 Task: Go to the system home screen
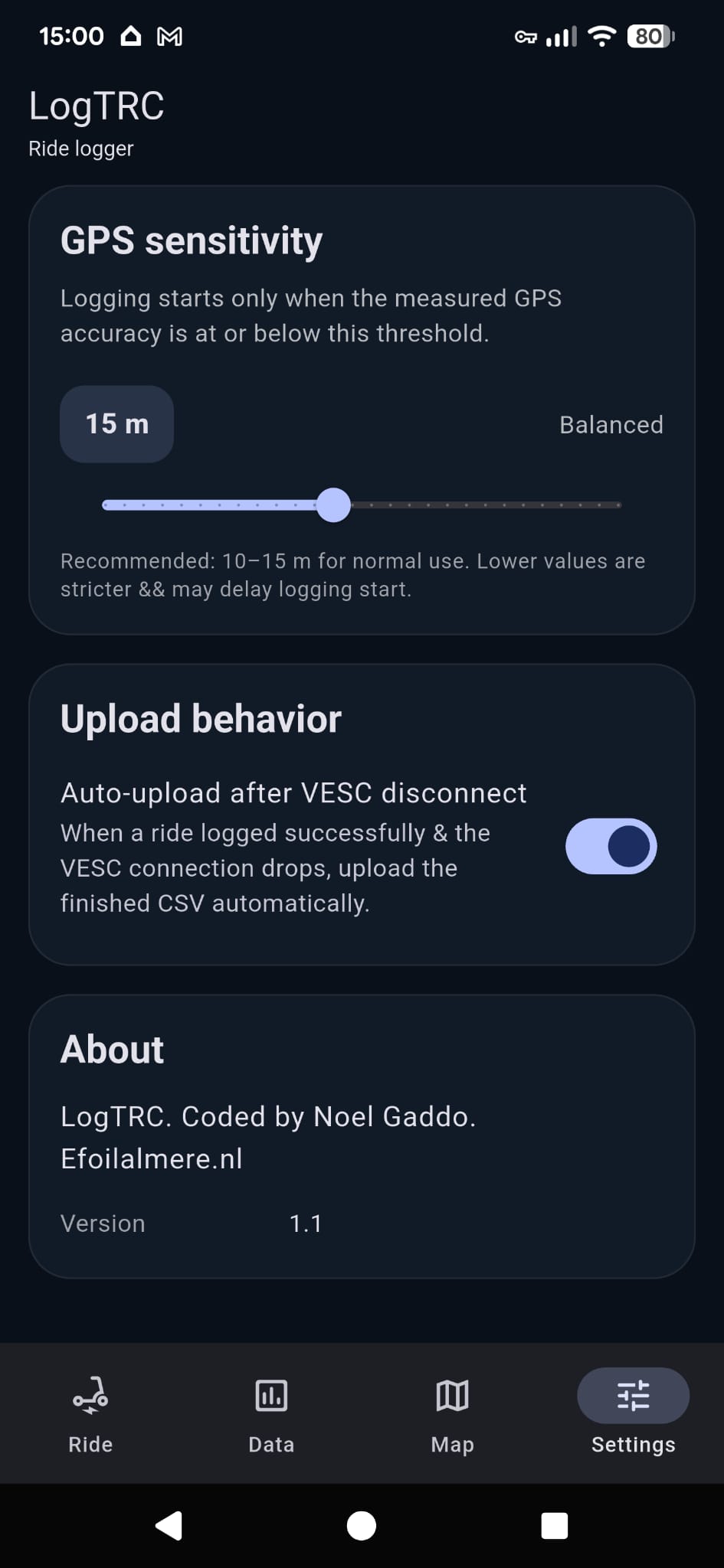point(362,1525)
